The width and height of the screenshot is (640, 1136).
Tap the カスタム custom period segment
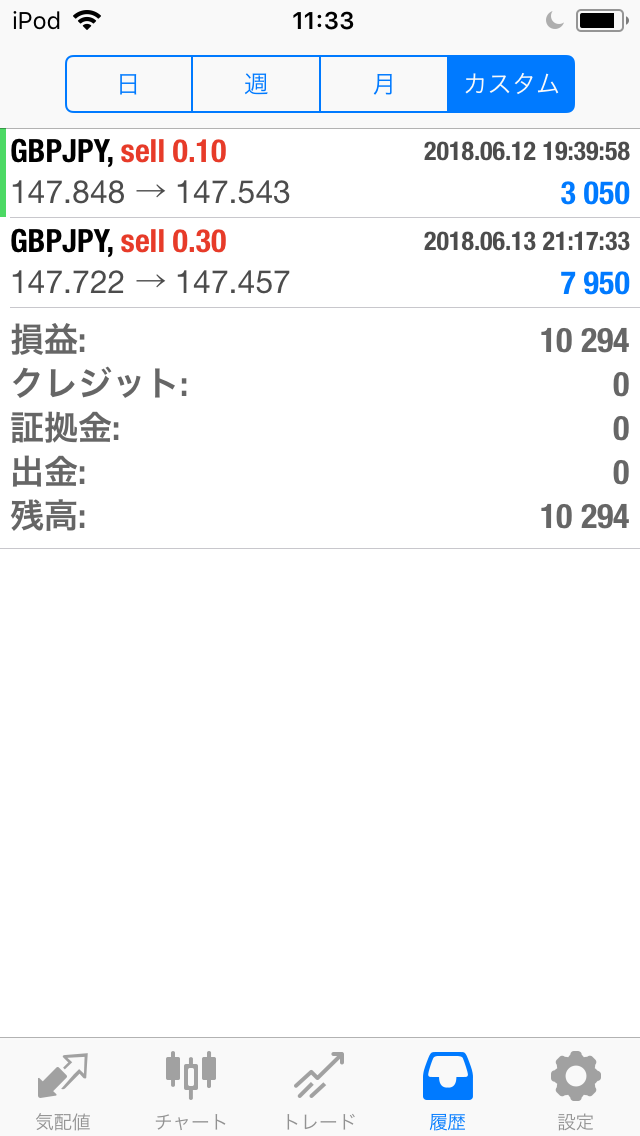[x=511, y=84]
